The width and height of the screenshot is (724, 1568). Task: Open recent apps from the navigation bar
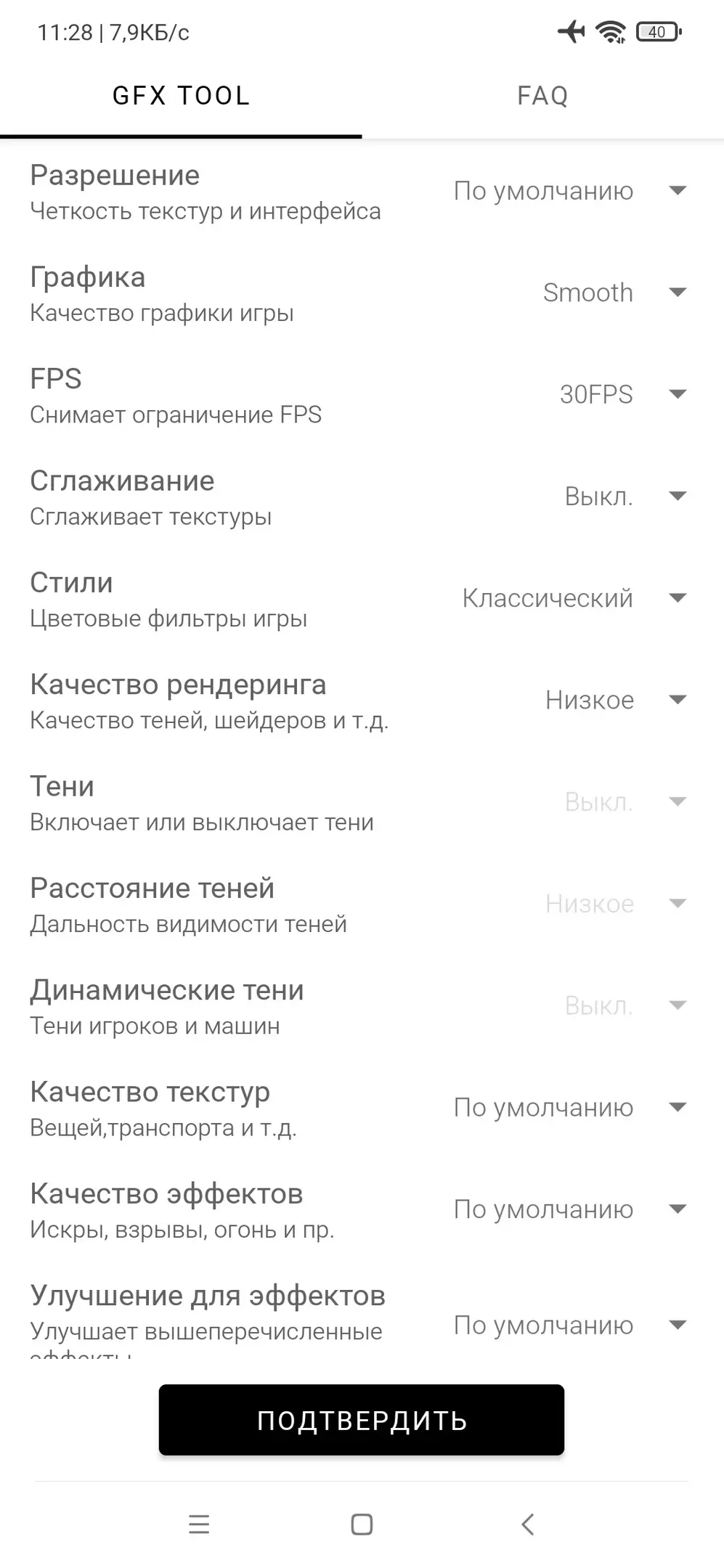pos(198,1524)
